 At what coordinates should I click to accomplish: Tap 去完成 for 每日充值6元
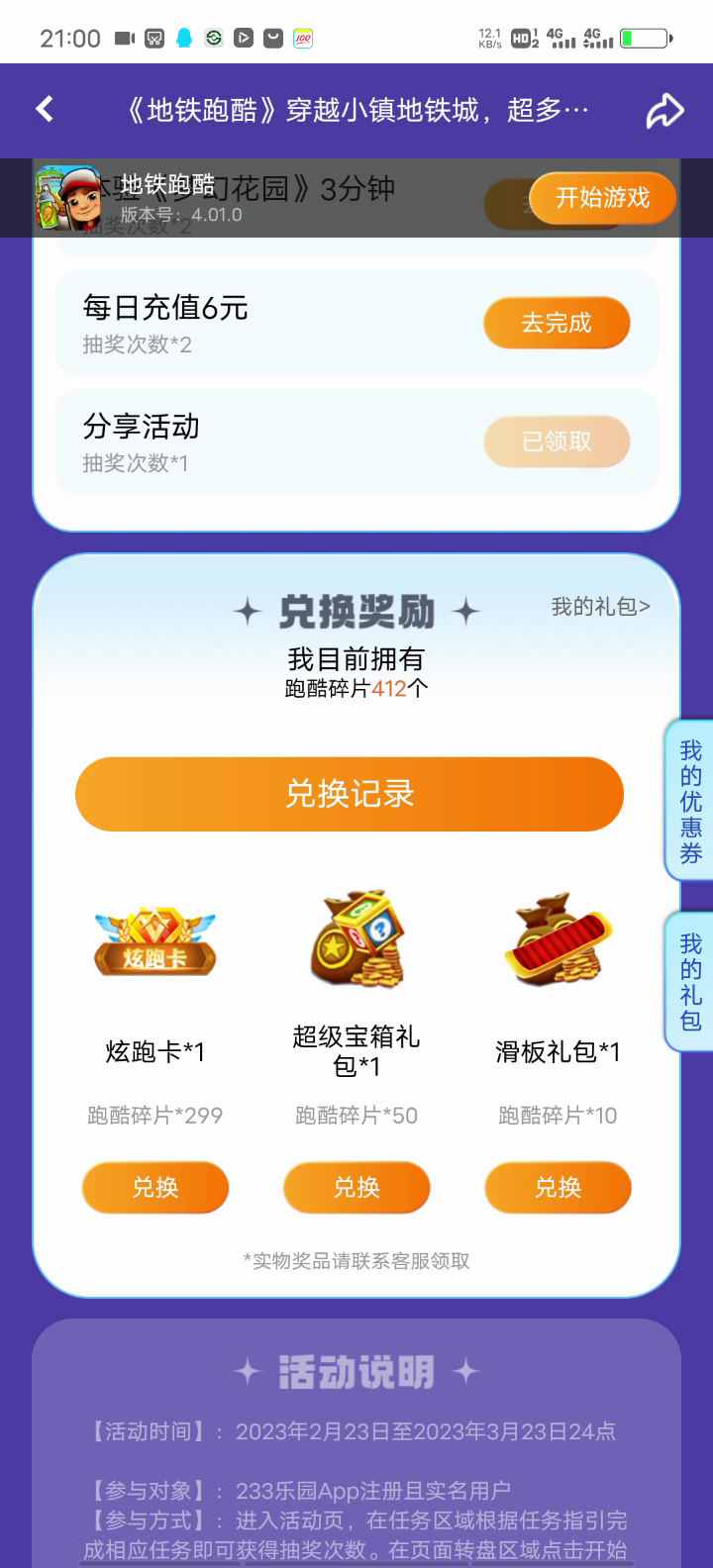point(557,323)
